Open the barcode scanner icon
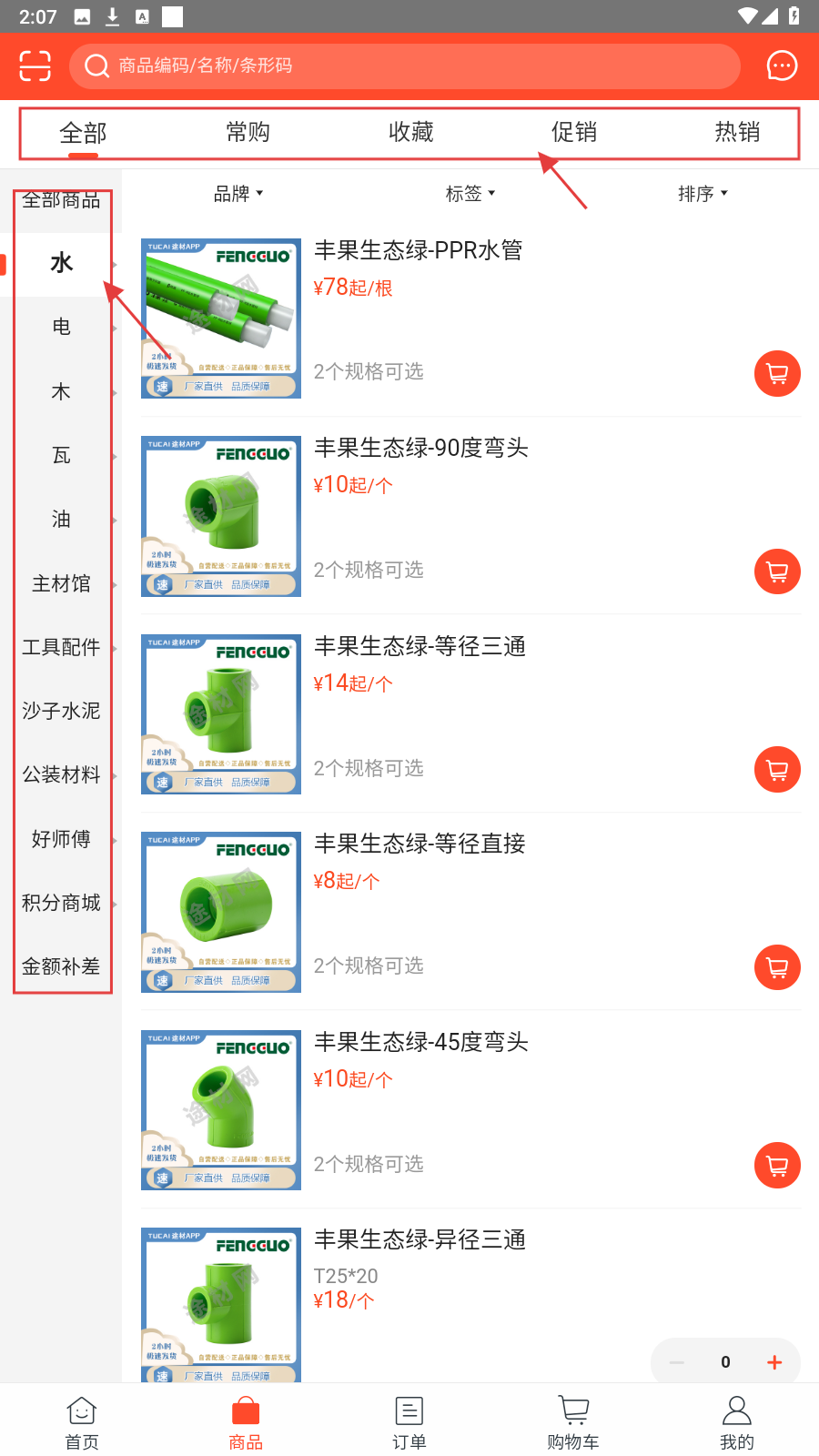This screenshot has width=819, height=1456. click(x=35, y=66)
